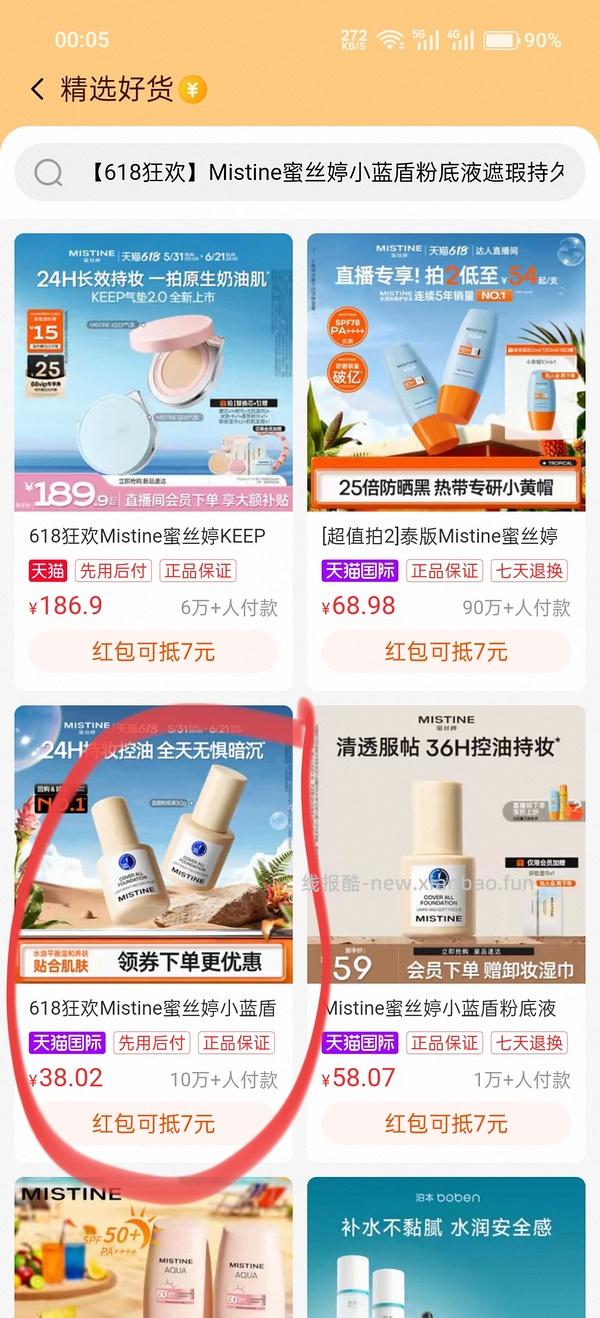Open the 618狂欢Mistine蜜丝婷KEEP cushion product
Image resolution: width=600 pixels, height=1318 pixels.
153,461
